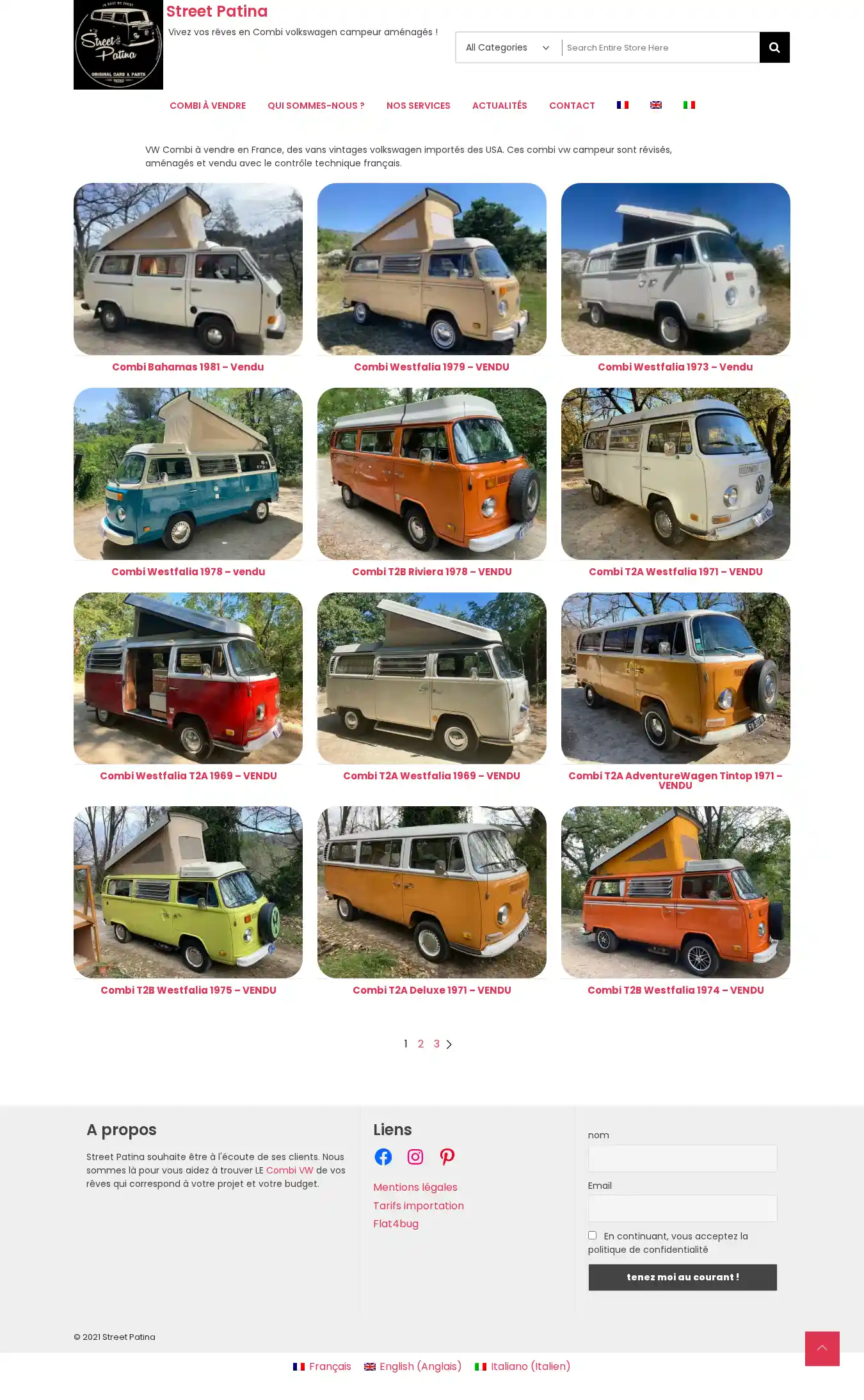The image size is (864, 1400).
Task: Open the Combi à vendre menu
Action: click(x=207, y=106)
